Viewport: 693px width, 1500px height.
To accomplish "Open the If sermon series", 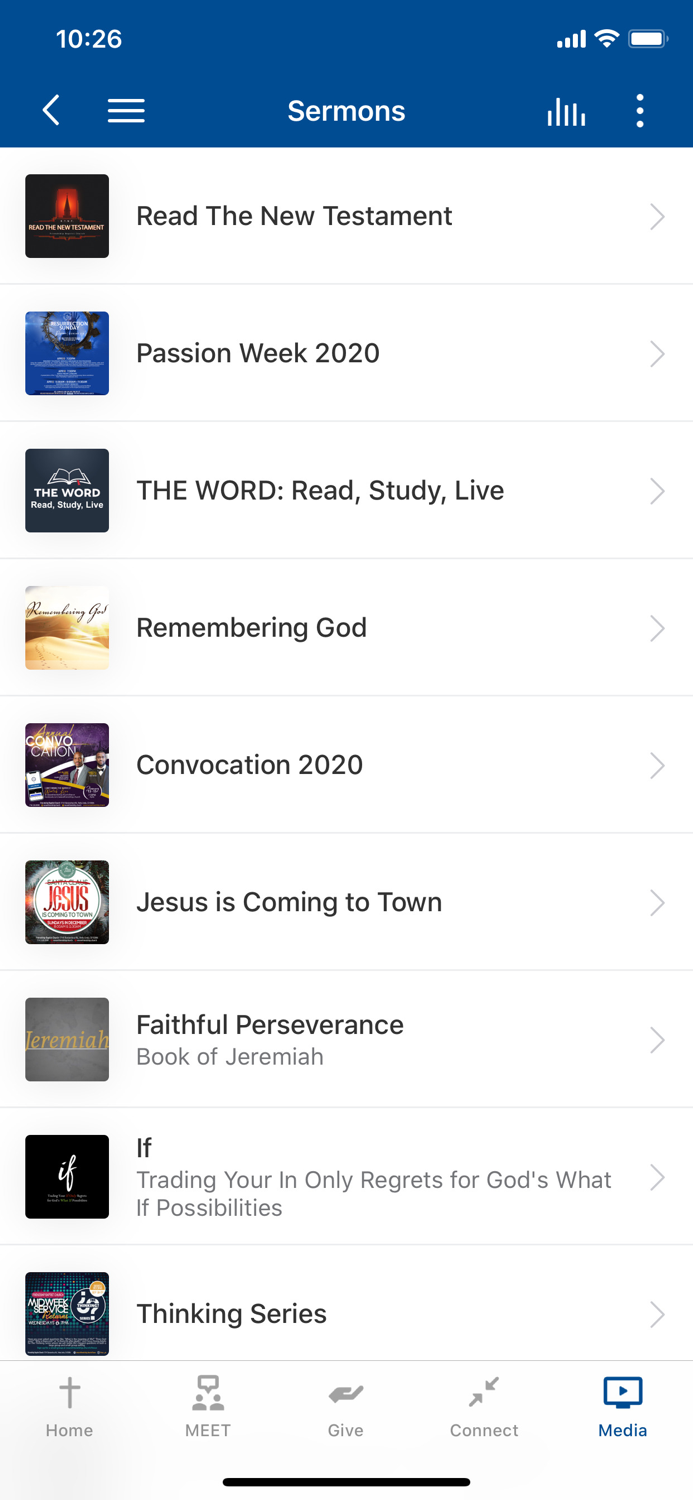I will point(346,1177).
